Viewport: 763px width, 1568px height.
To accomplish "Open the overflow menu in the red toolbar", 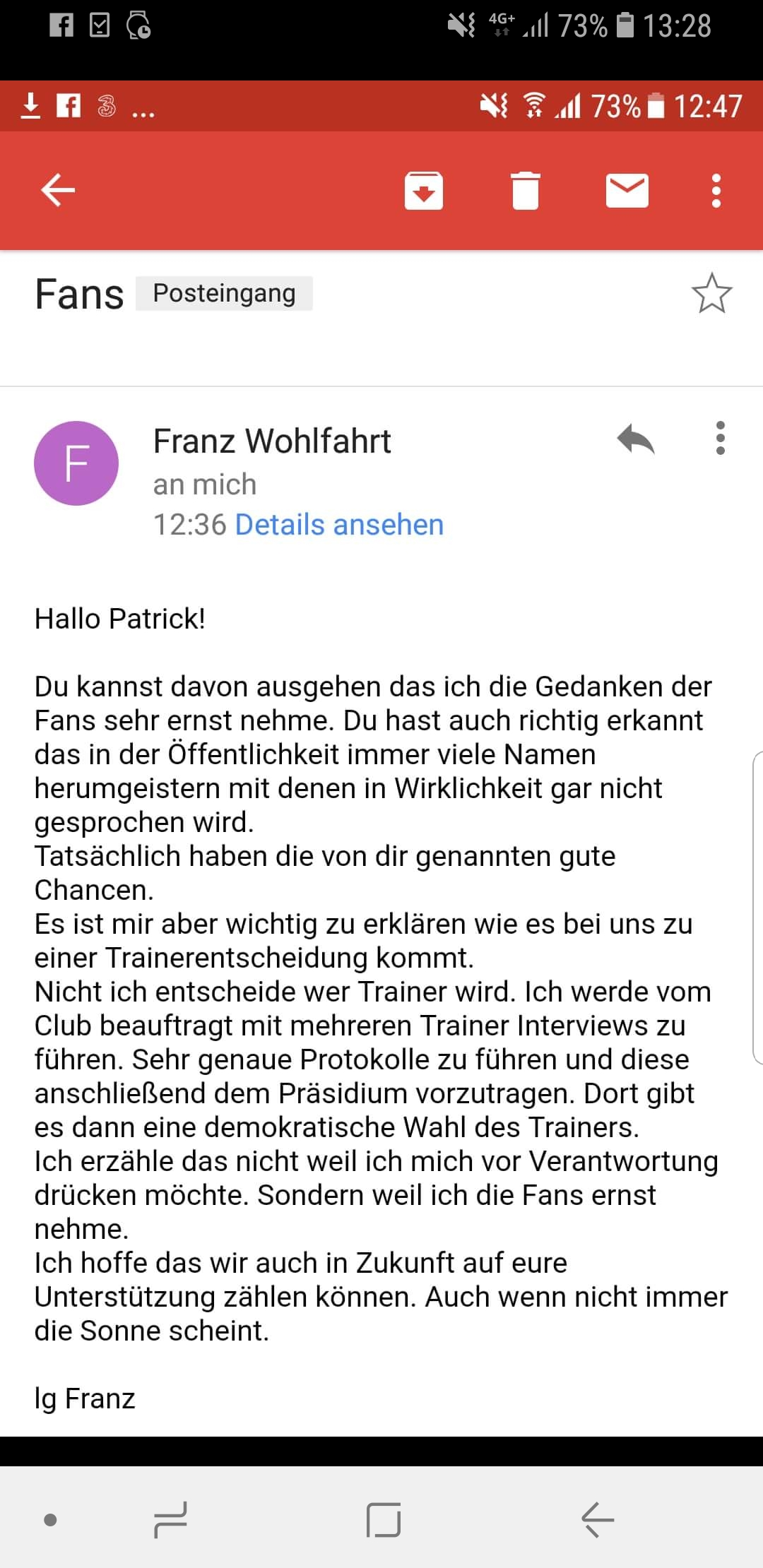I will pyautogui.click(x=716, y=191).
